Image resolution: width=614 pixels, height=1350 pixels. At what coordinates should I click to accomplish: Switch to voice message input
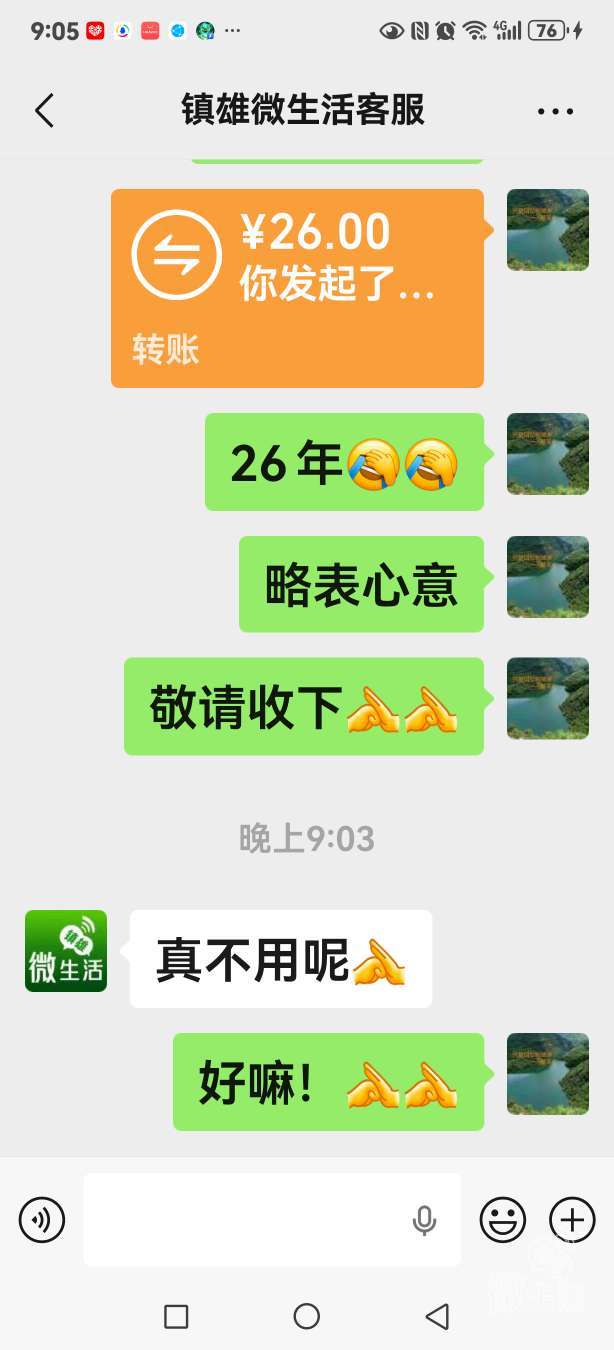point(42,1220)
